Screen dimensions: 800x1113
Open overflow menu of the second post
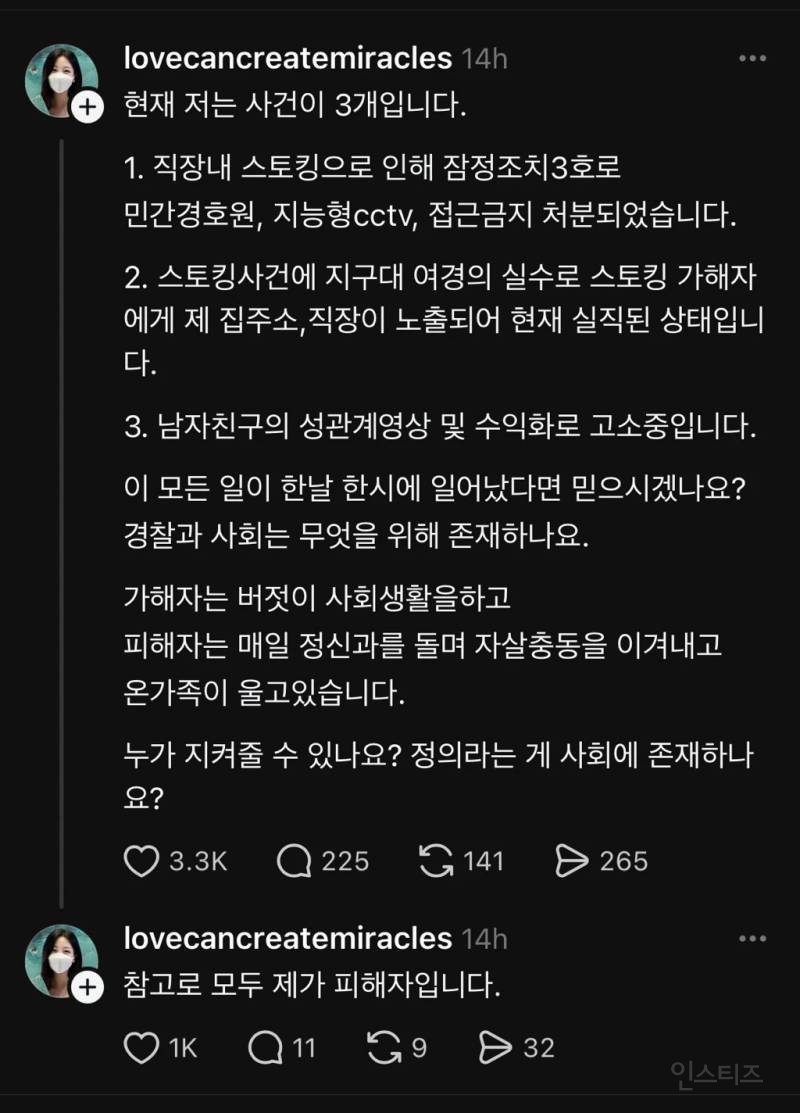752,940
